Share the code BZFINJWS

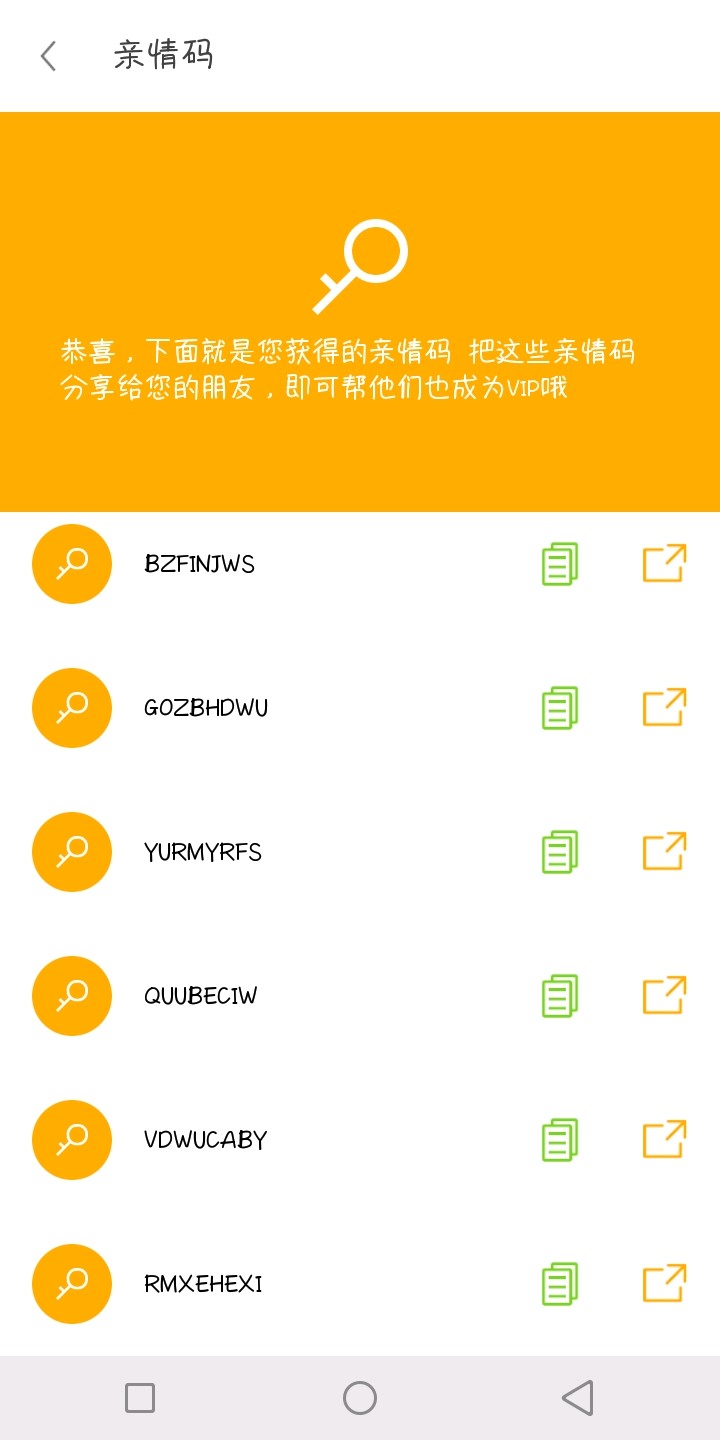tap(664, 563)
